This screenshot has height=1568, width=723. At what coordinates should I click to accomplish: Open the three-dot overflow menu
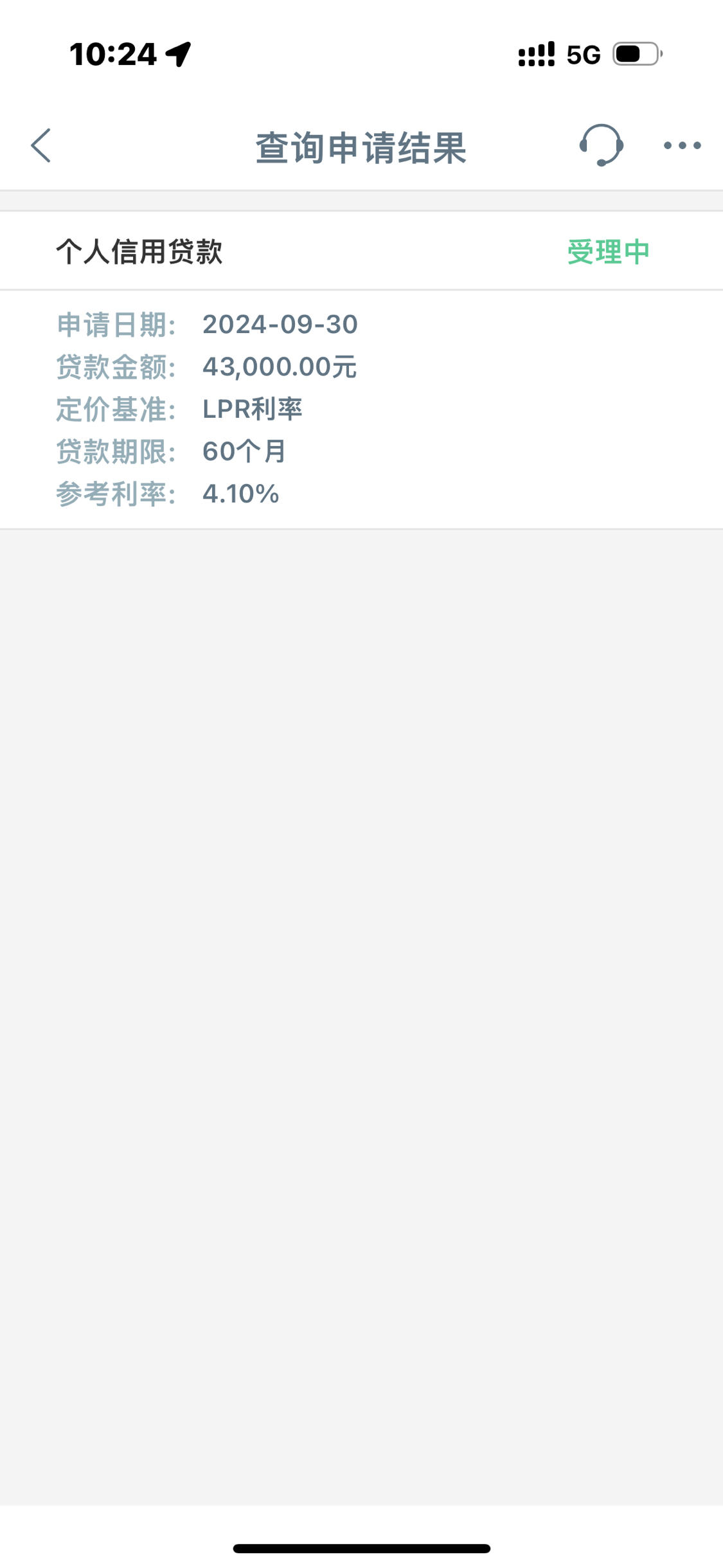tap(682, 145)
